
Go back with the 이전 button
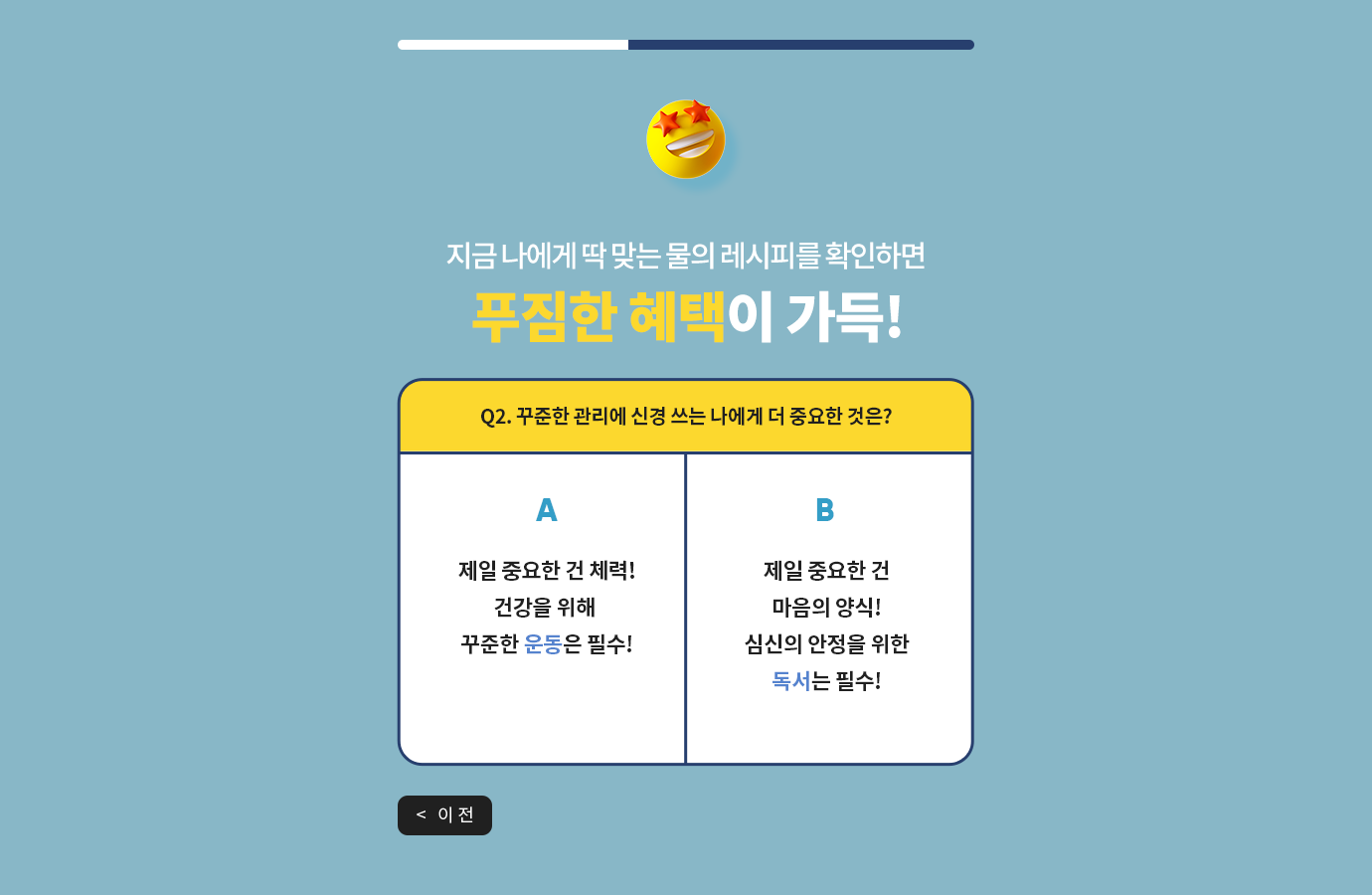444,815
